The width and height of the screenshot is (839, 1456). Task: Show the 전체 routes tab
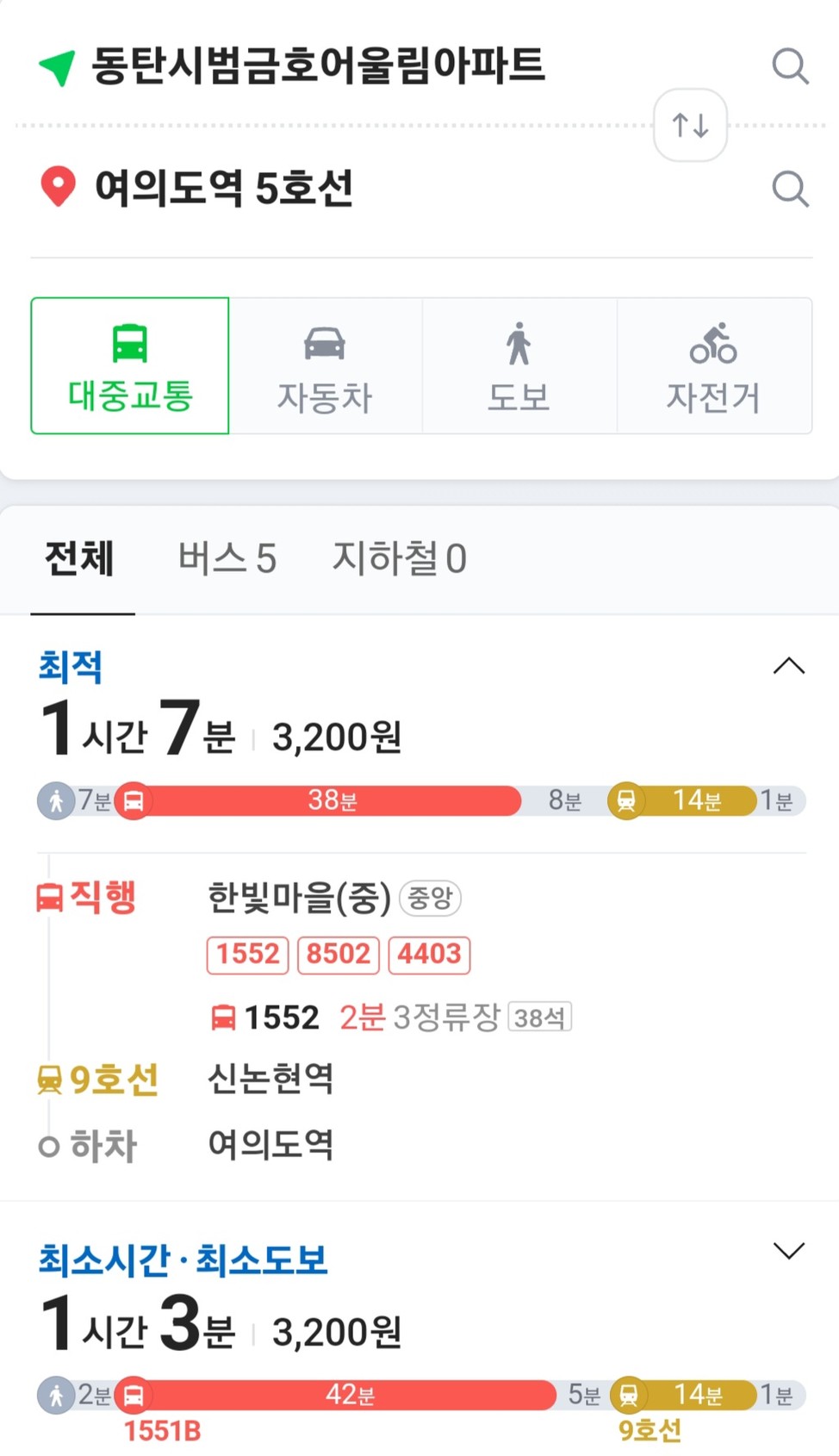(x=80, y=558)
